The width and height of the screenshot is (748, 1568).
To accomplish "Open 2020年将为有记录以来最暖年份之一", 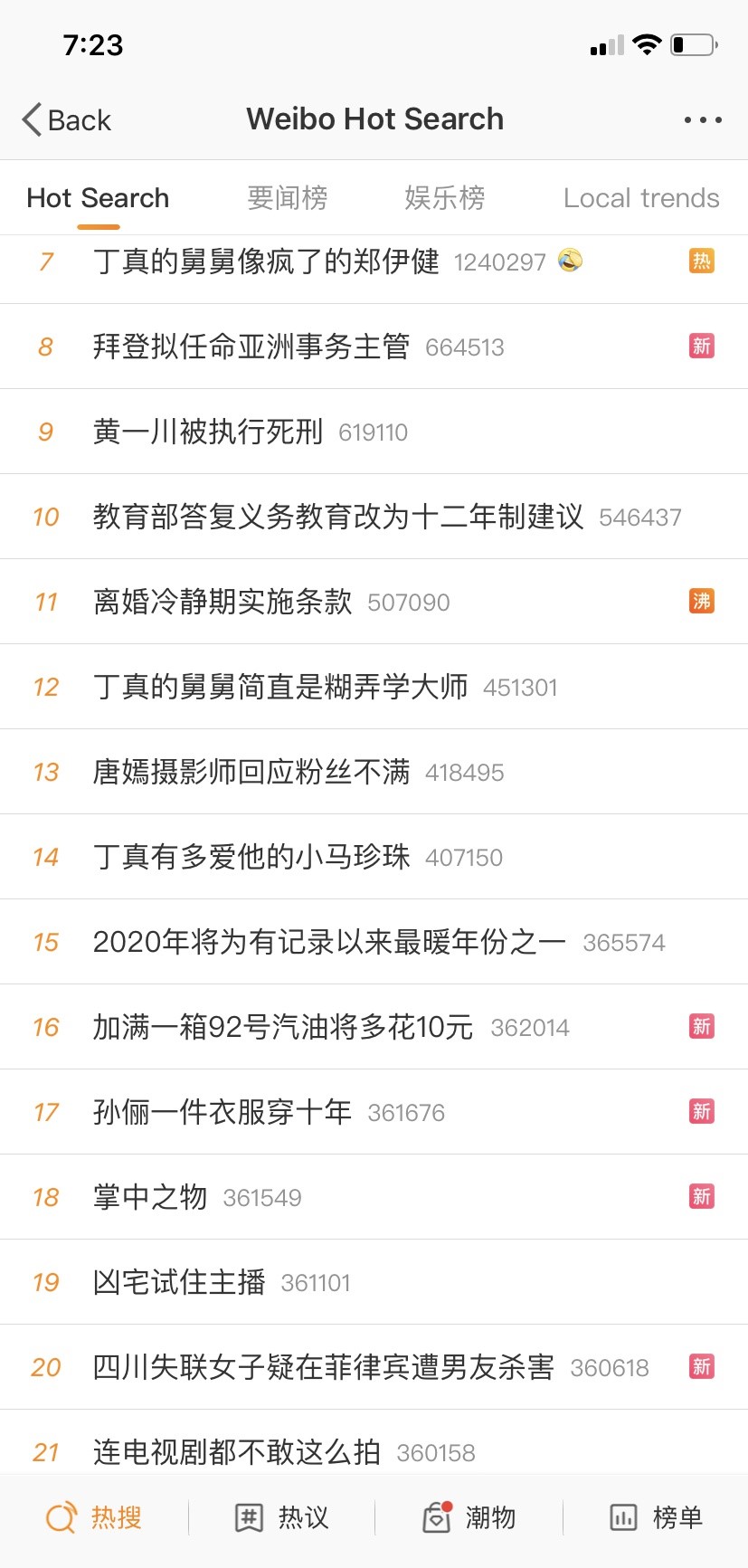I will point(329,942).
